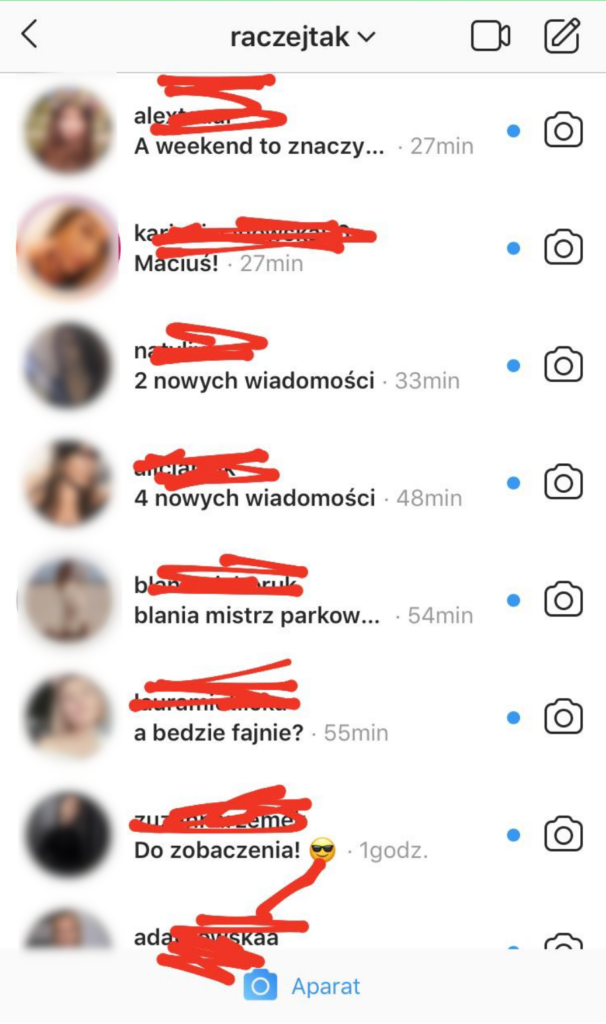Send a photo to the 33min chat
Screen dimensions: 606x1024
click(x=563, y=366)
